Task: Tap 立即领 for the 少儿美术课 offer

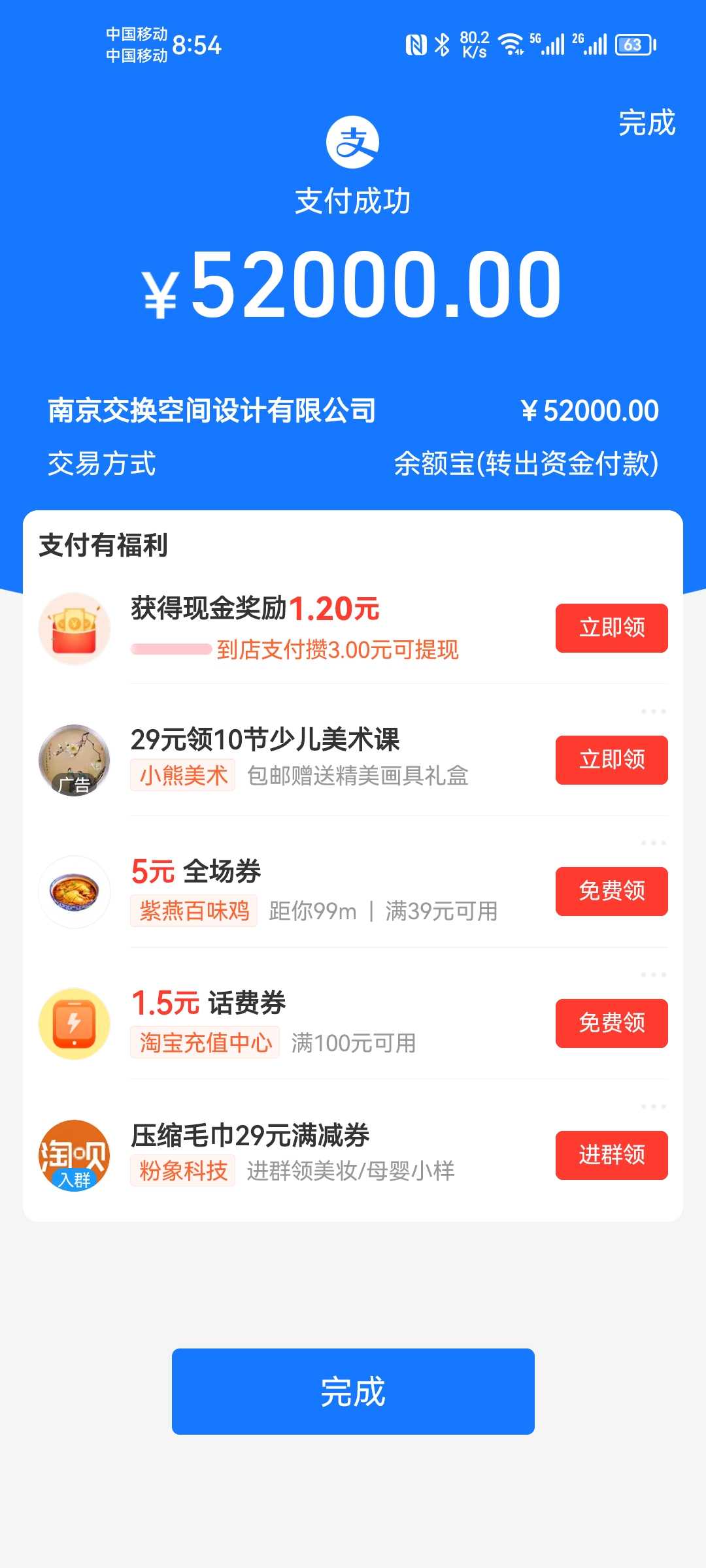Action: coord(611,760)
